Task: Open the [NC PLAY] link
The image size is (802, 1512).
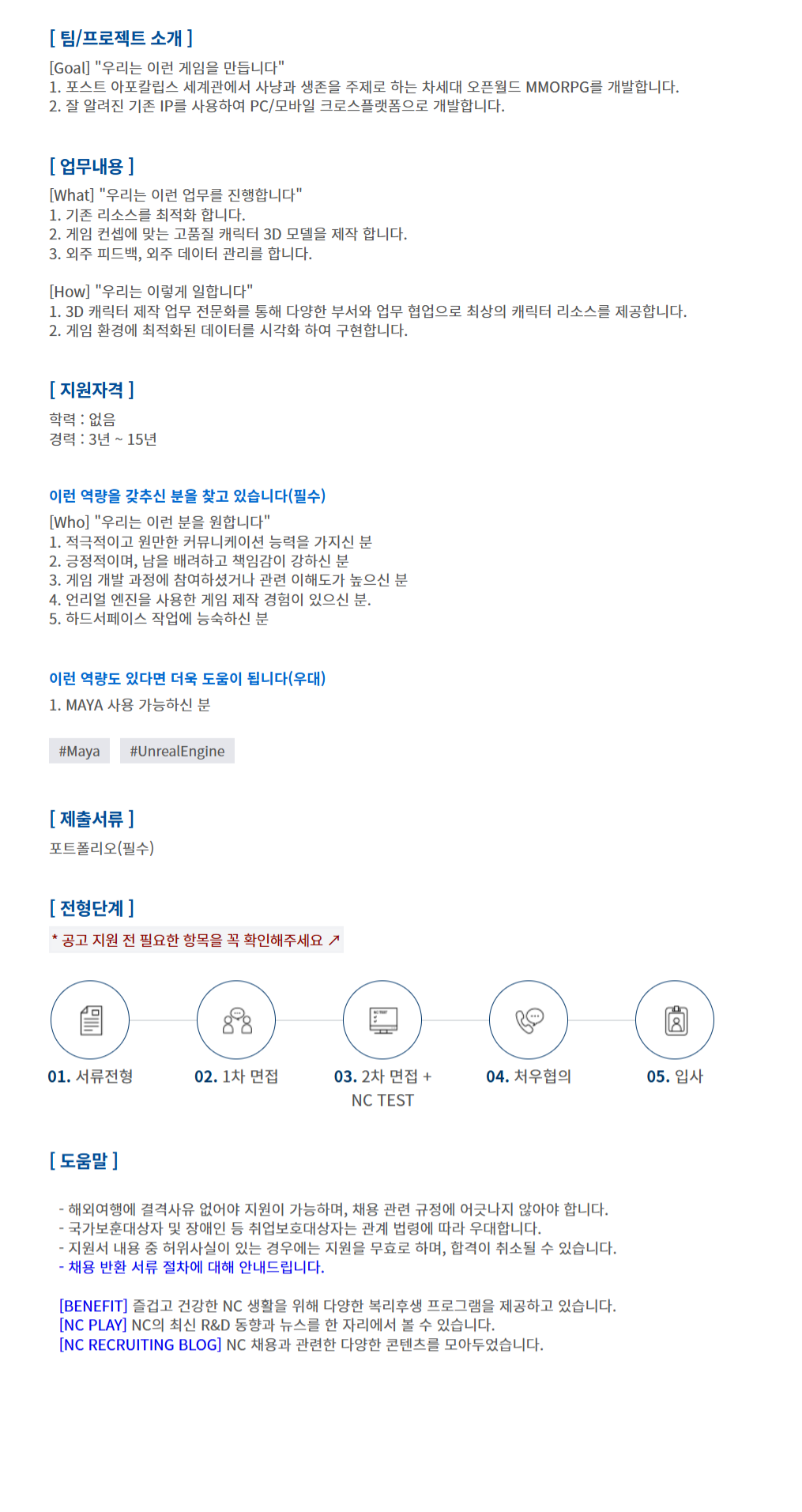Action: click(x=93, y=1325)
